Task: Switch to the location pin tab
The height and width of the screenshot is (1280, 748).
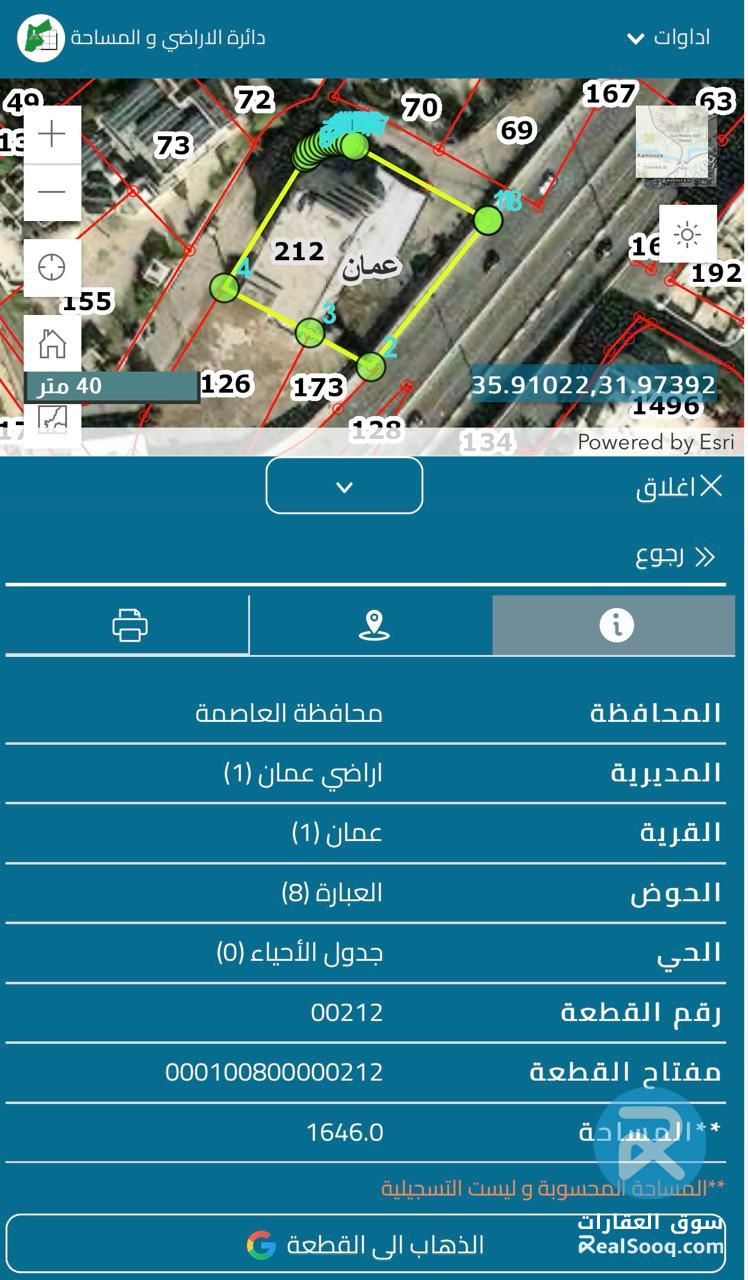Action: pos(372,625)
